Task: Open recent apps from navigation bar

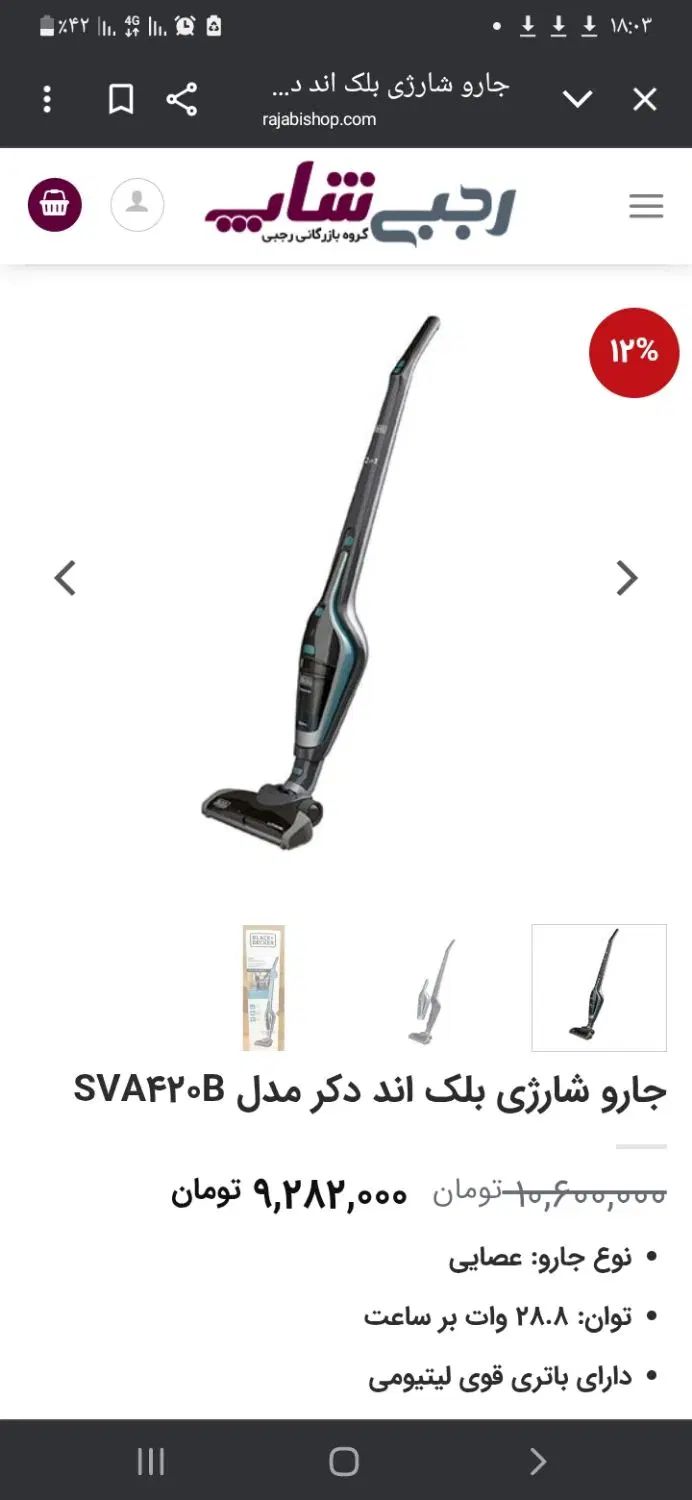Action: [x=151, y=1461]
